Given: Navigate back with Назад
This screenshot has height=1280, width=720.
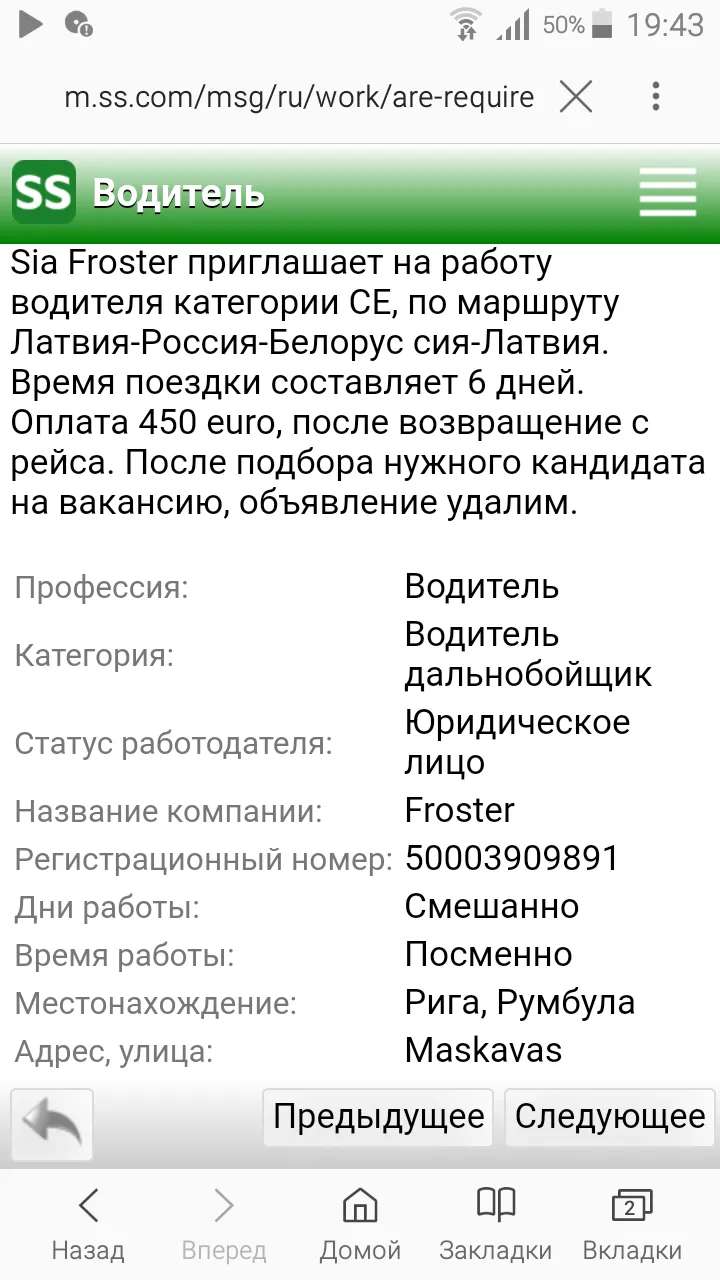Looking at the screenshot, I should tap(88, 1225).
